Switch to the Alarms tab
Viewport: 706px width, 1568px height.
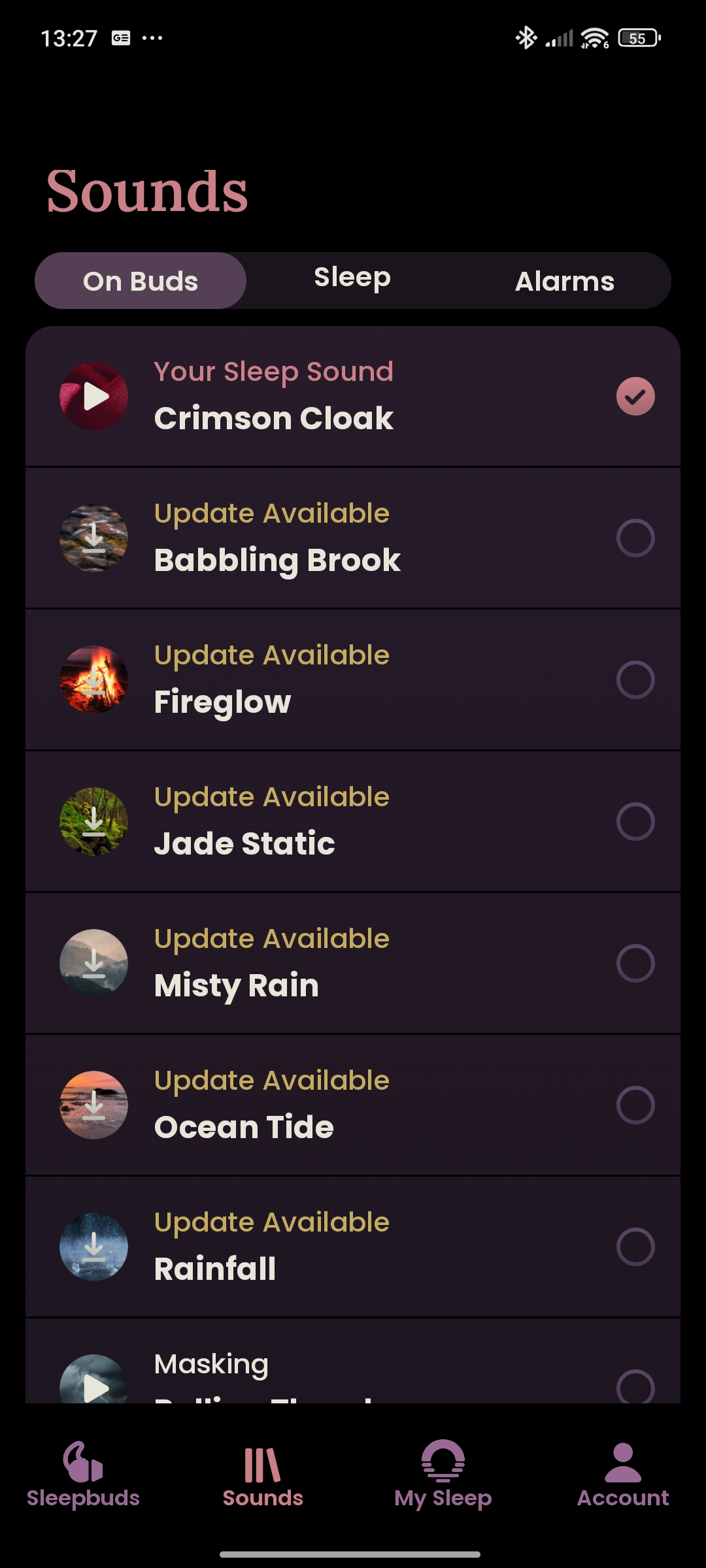564,282
